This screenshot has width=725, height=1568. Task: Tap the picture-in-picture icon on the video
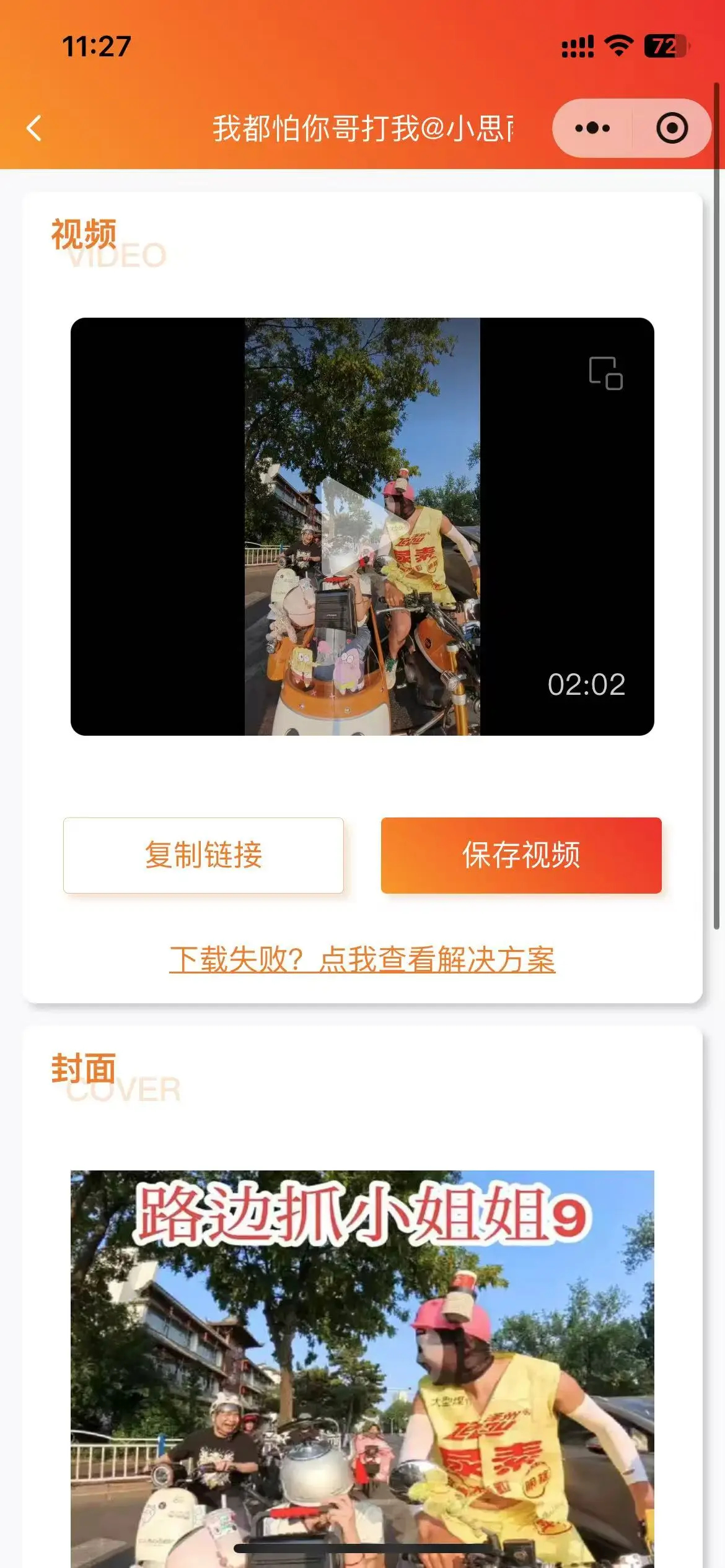coord(605,373)
